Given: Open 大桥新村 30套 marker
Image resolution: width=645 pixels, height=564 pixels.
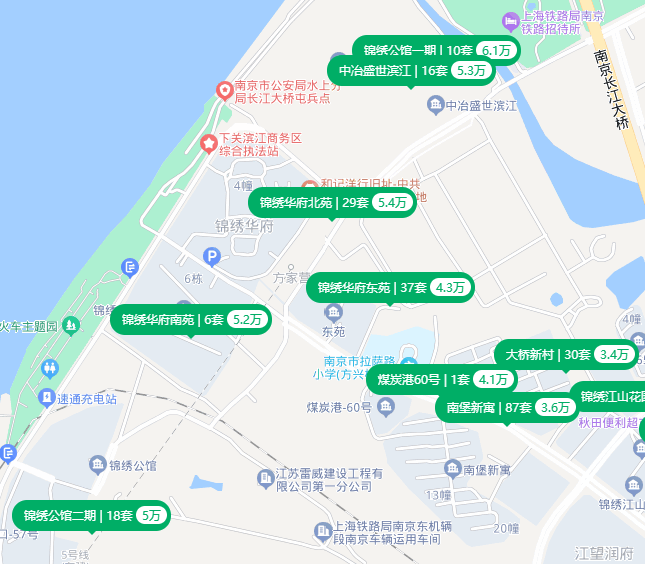Looking at the screenshot, I should [566, 354].
